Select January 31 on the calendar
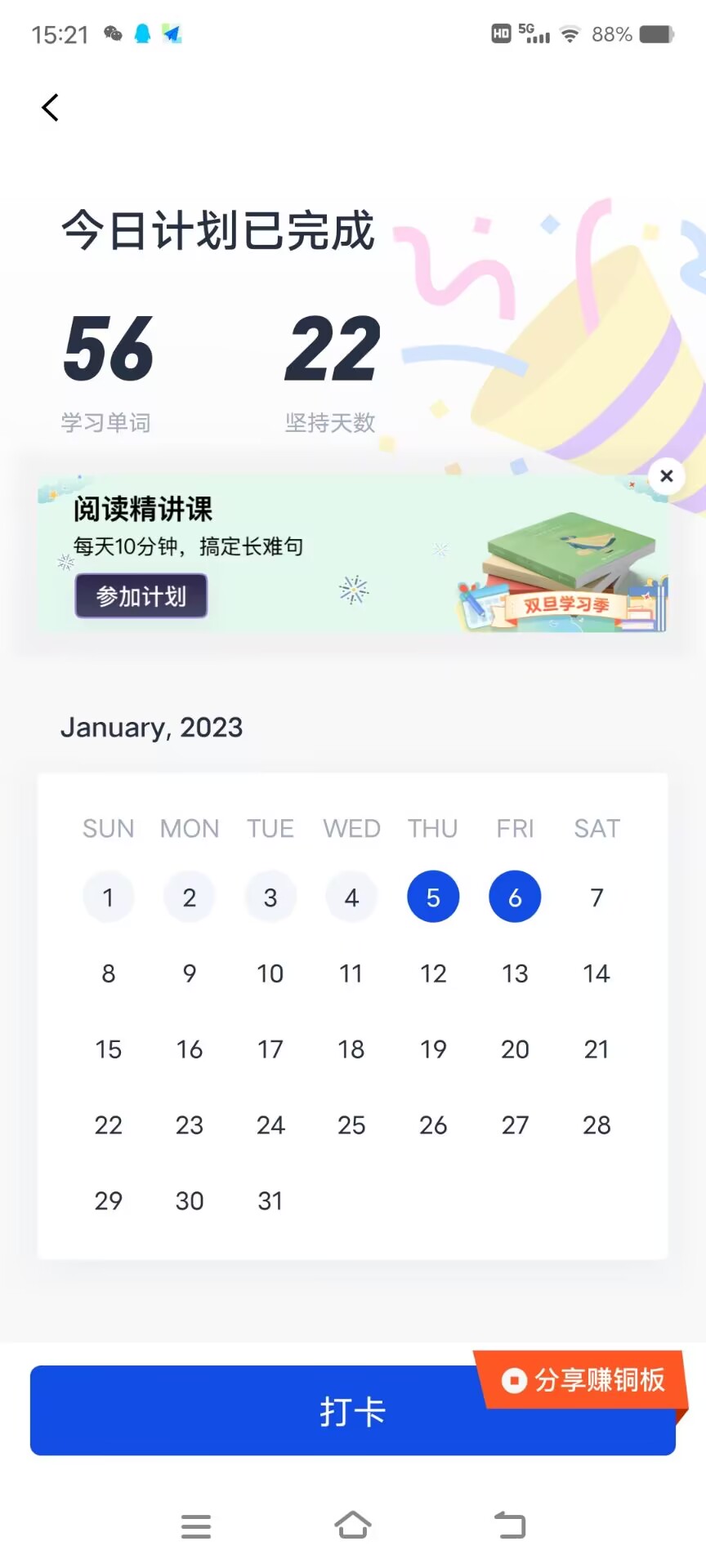The width and height of the screenshot is (706, 1568). click(x=270, y=1200)
